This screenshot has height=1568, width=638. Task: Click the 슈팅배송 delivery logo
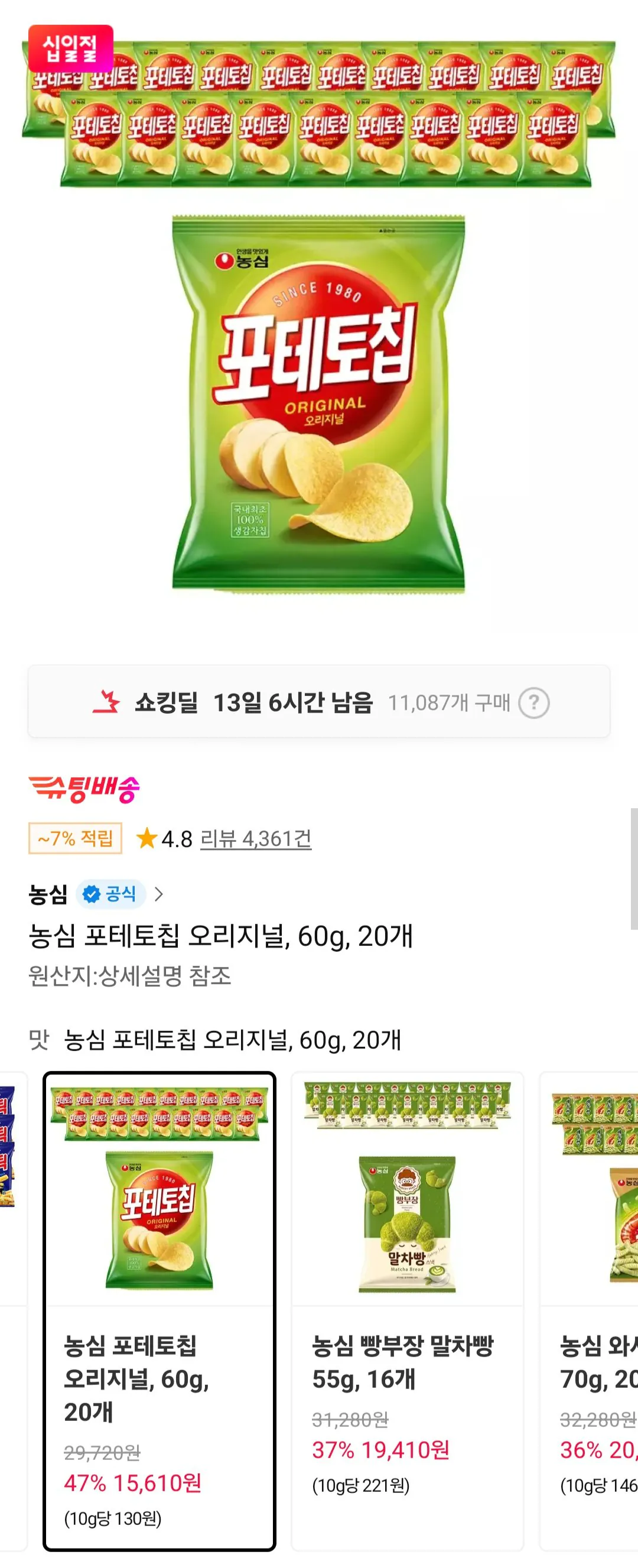click(85, 789)
